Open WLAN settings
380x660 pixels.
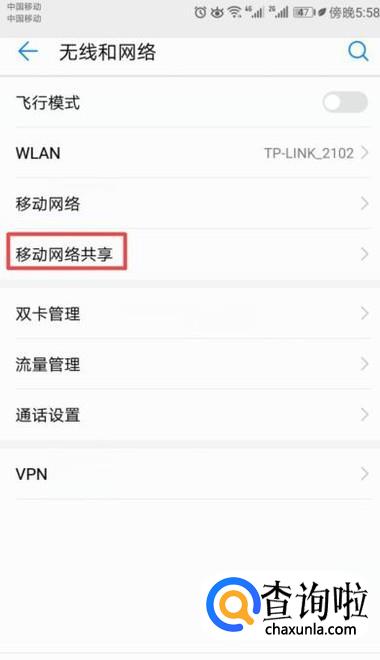(x=190, y=153)
